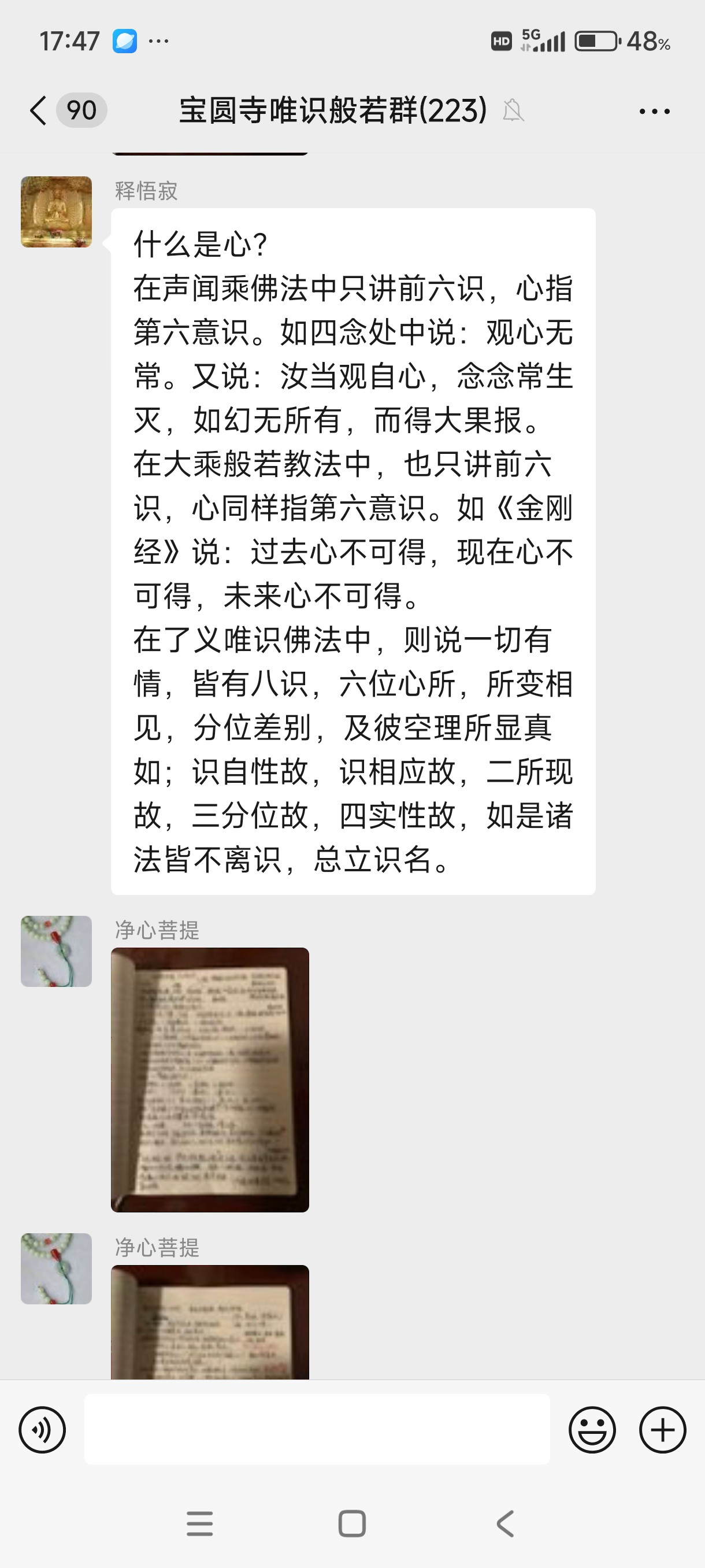This screenshot has width=705, height=1568.
Task: Open 释悟寂's profile avatar
Action: tap(57, 212)
